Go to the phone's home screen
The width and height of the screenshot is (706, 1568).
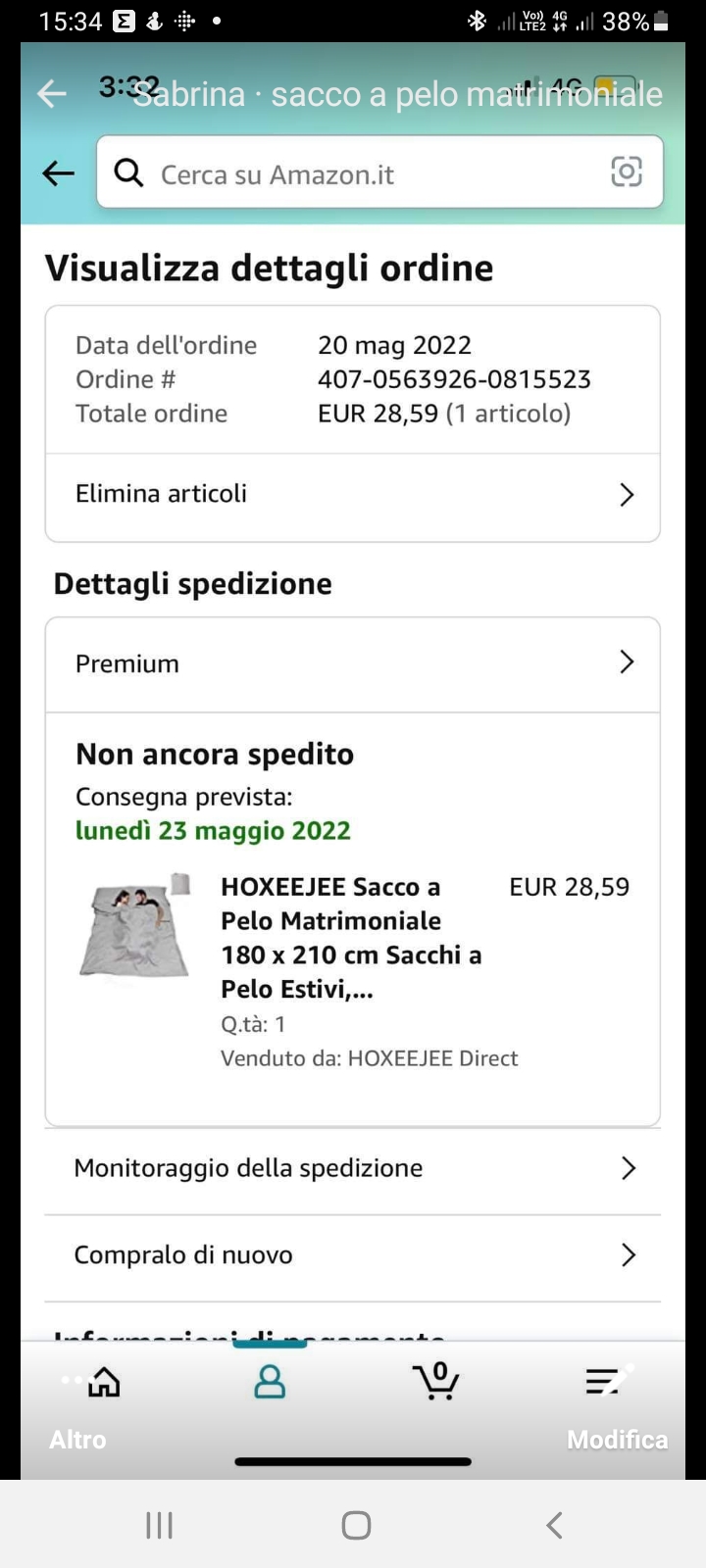pyautogui.click(x=356, y=1525)
